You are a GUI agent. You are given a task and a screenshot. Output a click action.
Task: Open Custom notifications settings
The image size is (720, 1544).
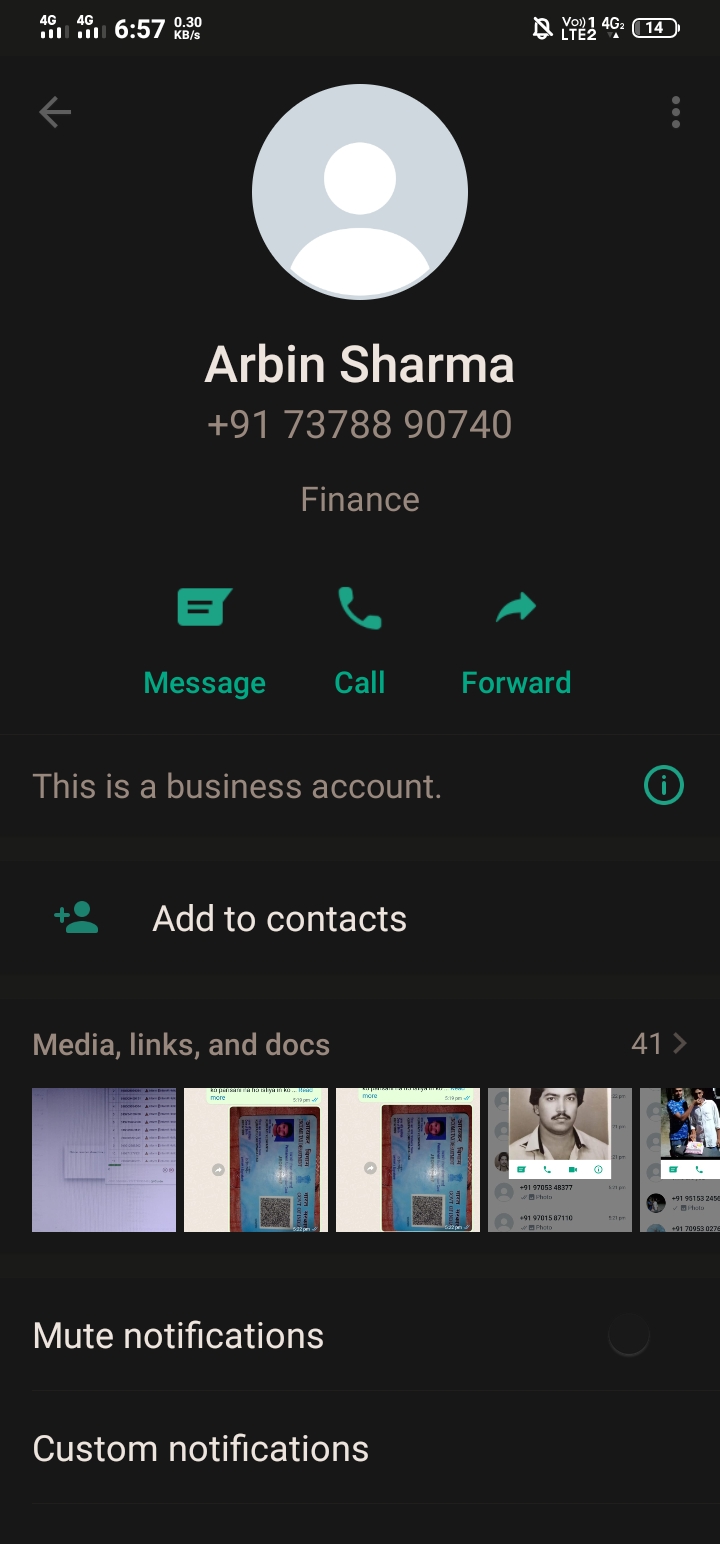[200, 1448]
